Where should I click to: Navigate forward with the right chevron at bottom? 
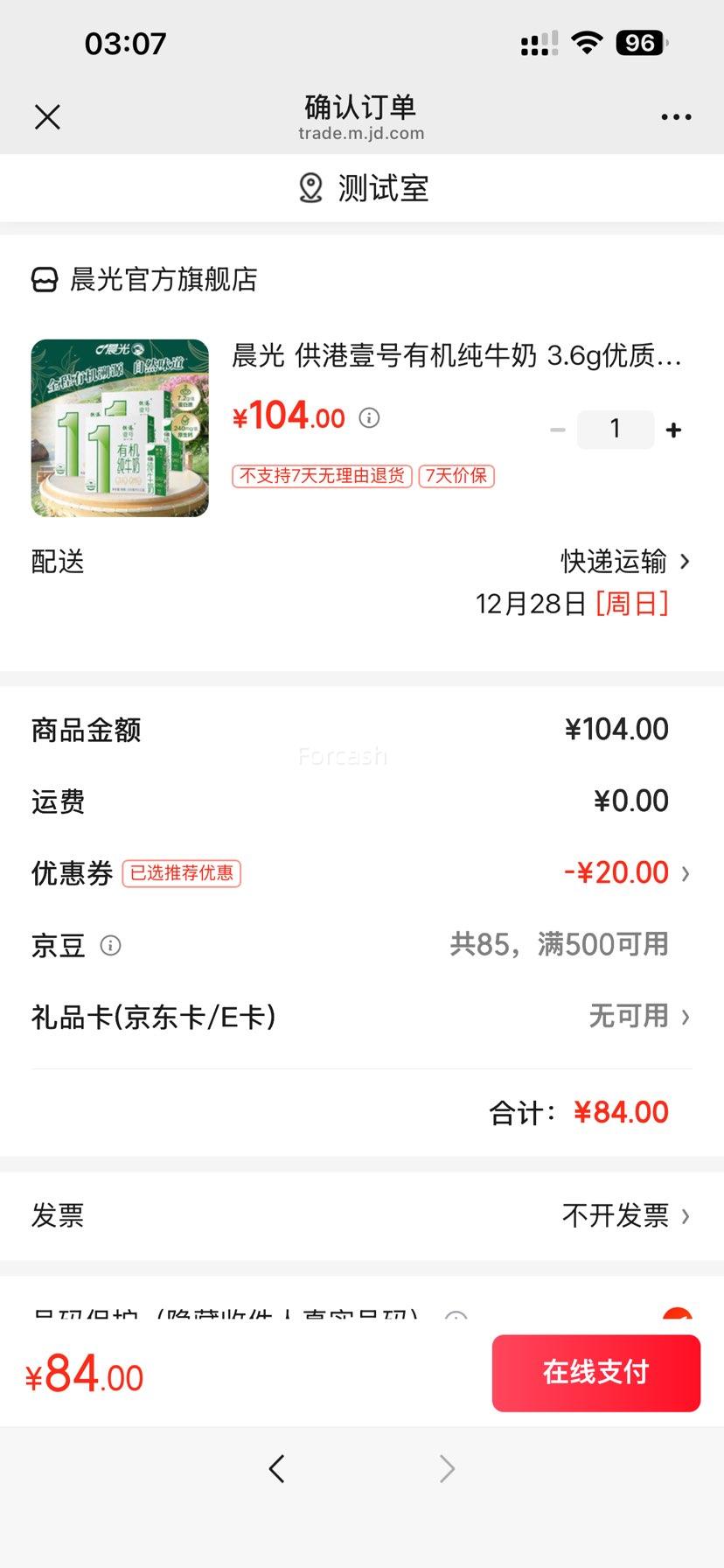[x=446, y=1468]
